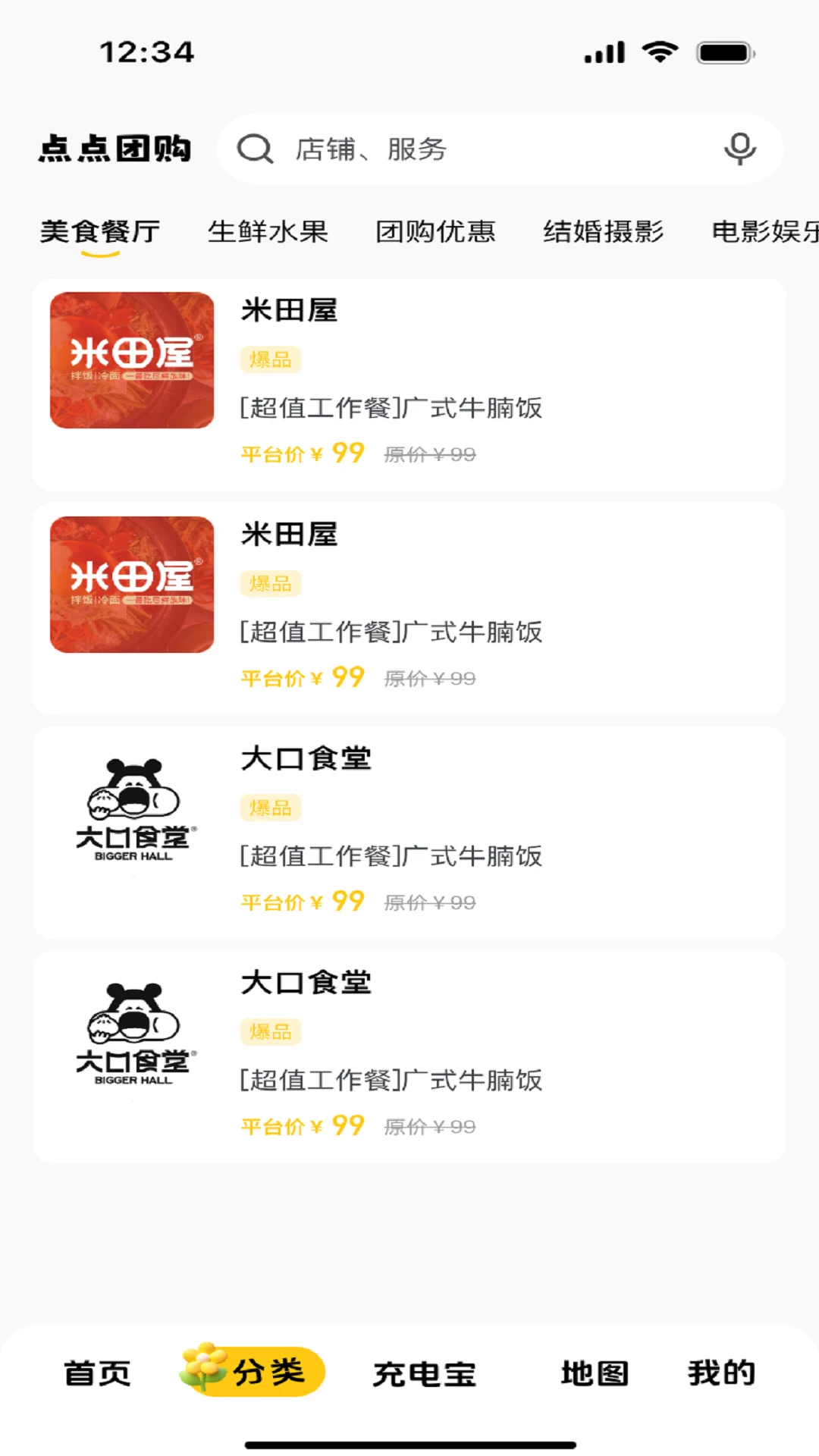This screenshot has width=819, height=1456.
Task: Tap the voice search microphone icon
Action: 740,149
